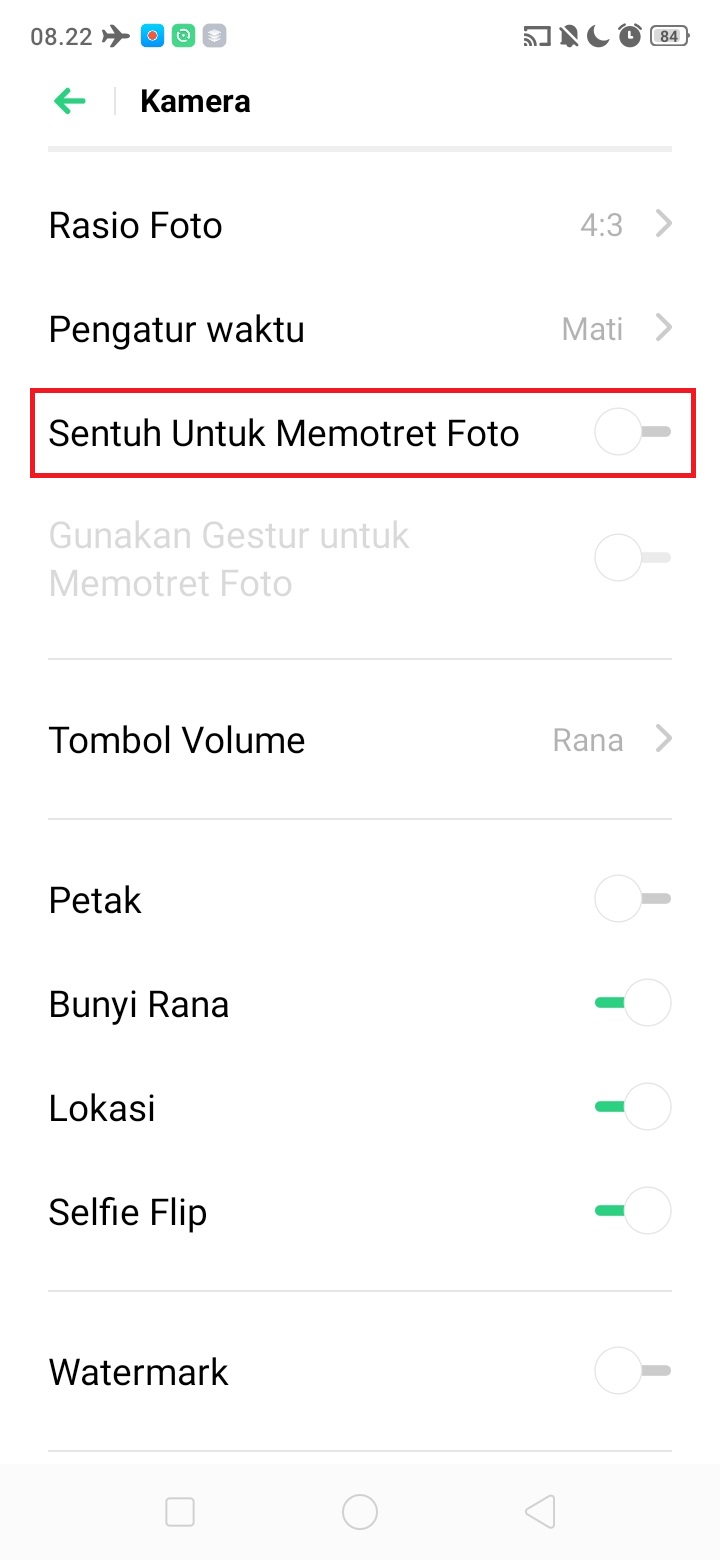Enable the Watermark toggle

pos(632,1371)
